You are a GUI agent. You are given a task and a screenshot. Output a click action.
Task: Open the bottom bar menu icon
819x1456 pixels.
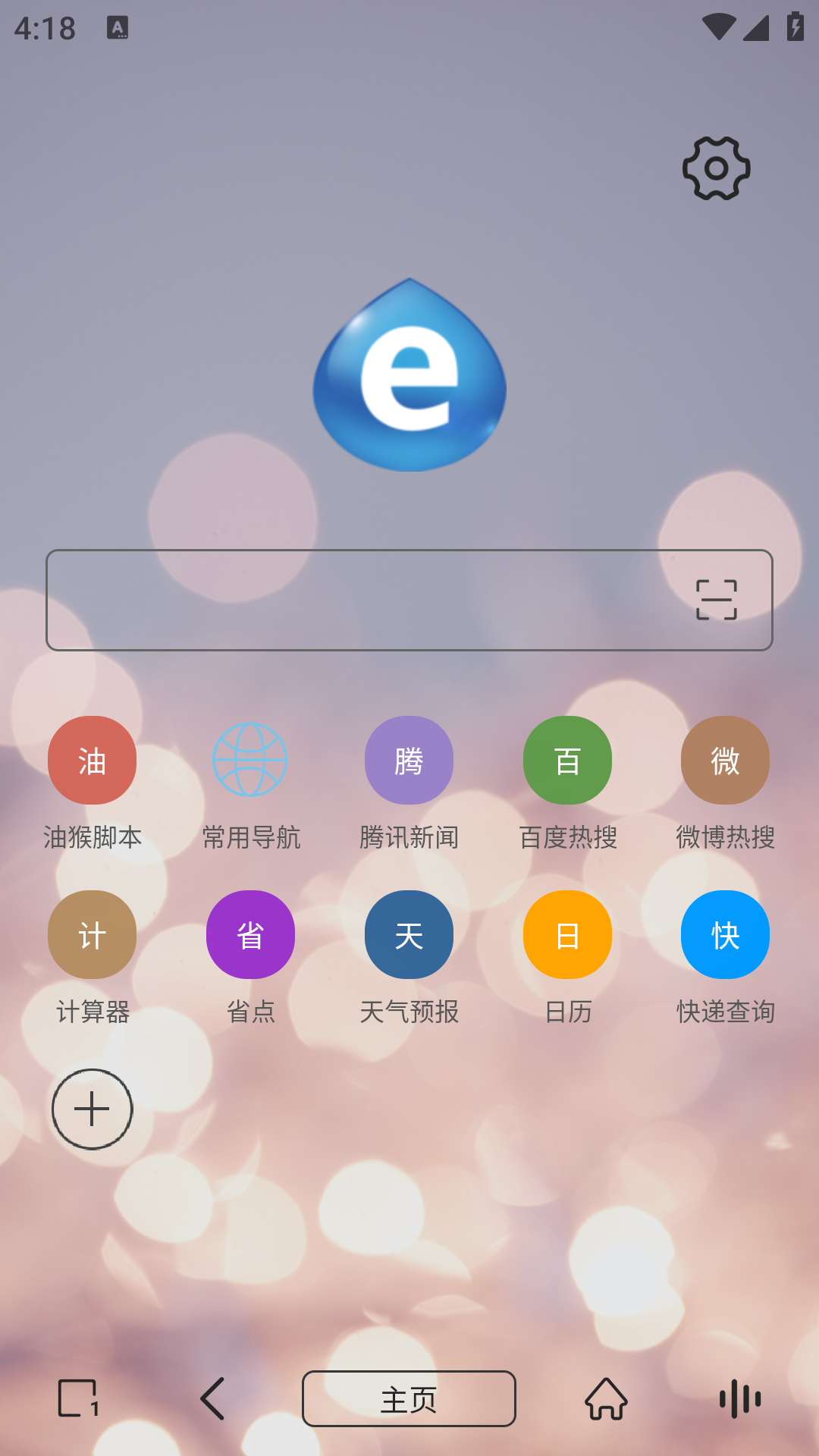[740, 1398]
